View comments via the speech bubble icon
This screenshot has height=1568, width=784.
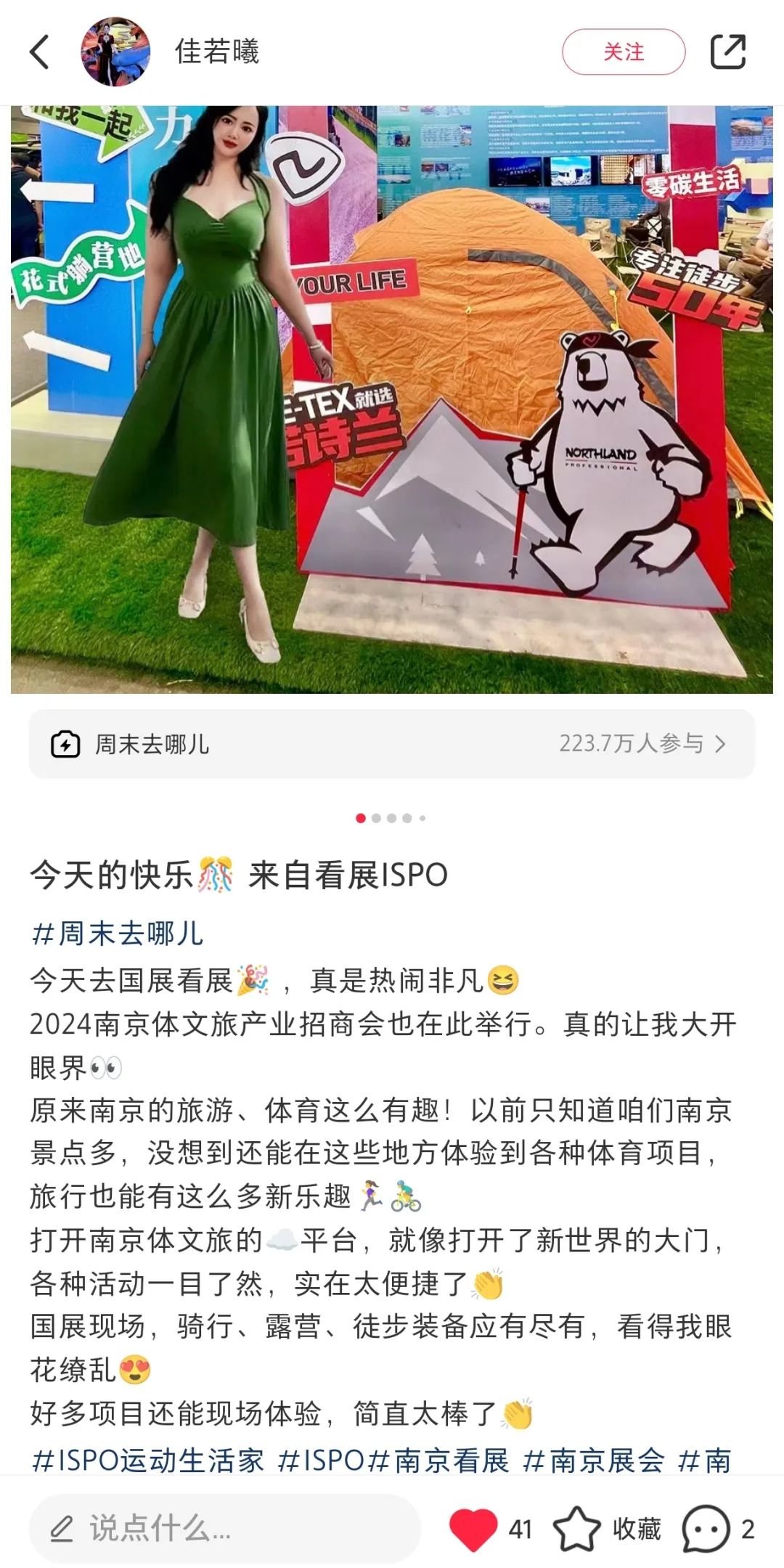click(x=706, y=1529)
